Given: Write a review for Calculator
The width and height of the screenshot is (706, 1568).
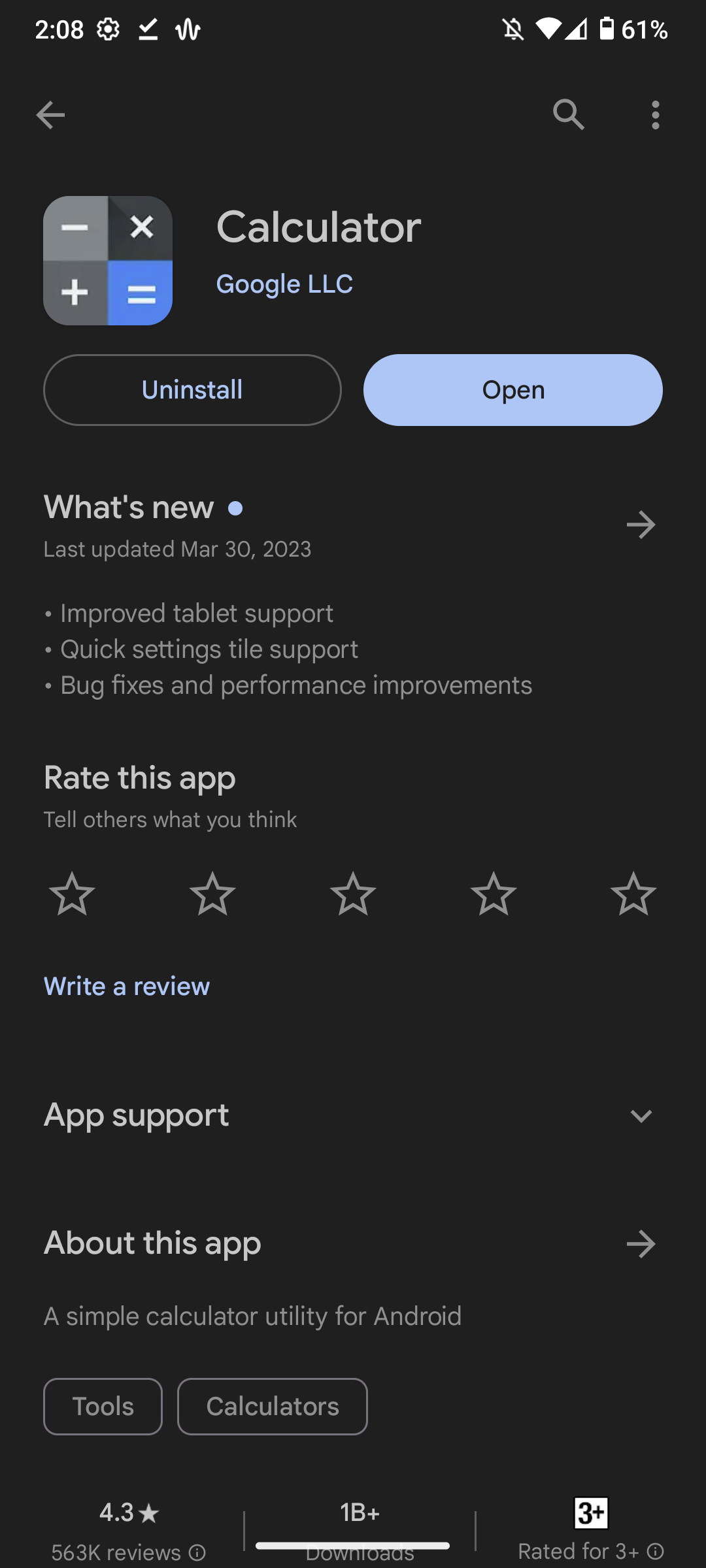Looking at the screenshot, I should coord(127,986).
